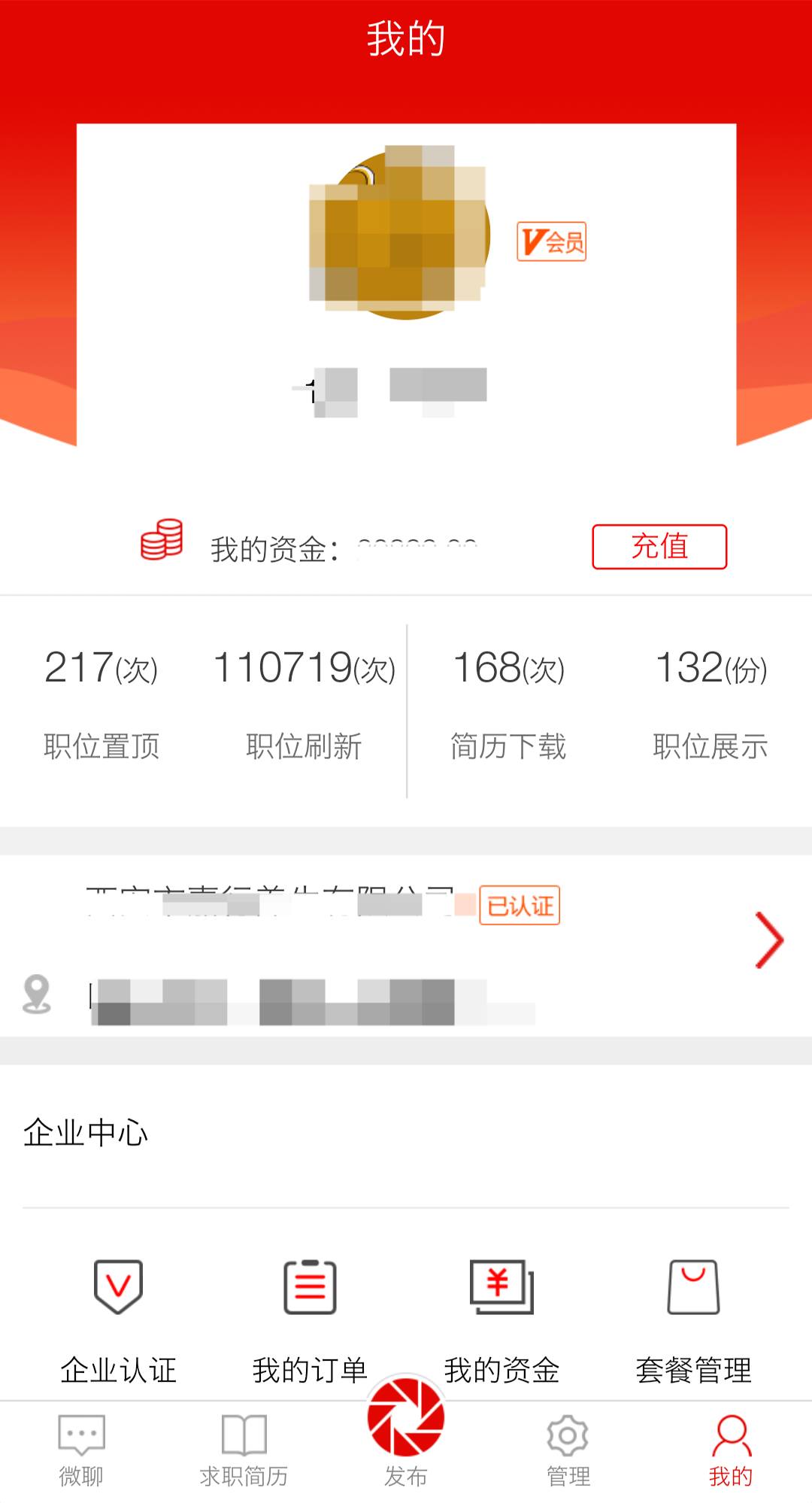The image size is (812, 1503).
Task: Open the 管理 settings gear icon
Action: [x=567, y=1435]
